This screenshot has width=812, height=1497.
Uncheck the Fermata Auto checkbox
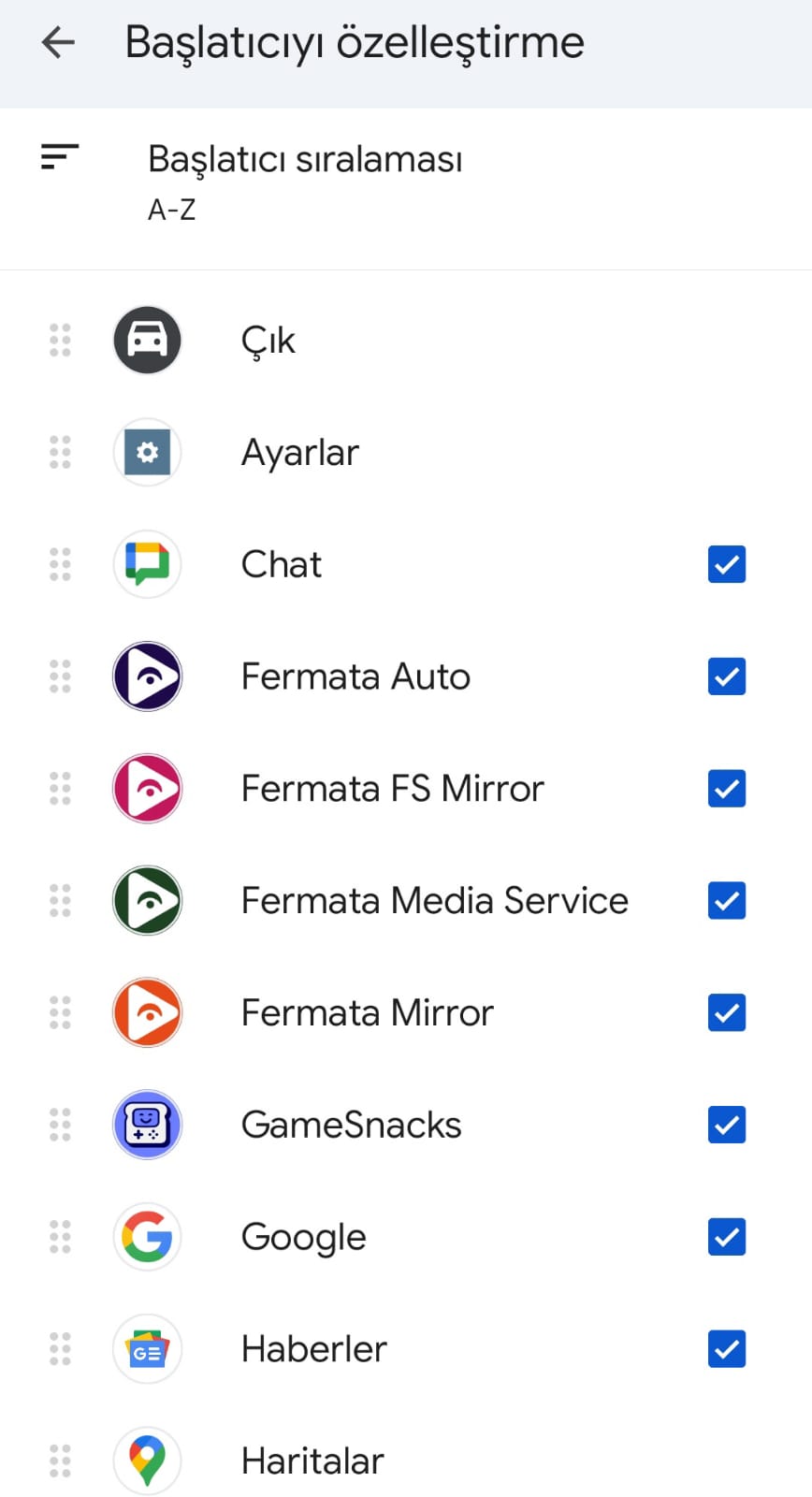(727, 676)
